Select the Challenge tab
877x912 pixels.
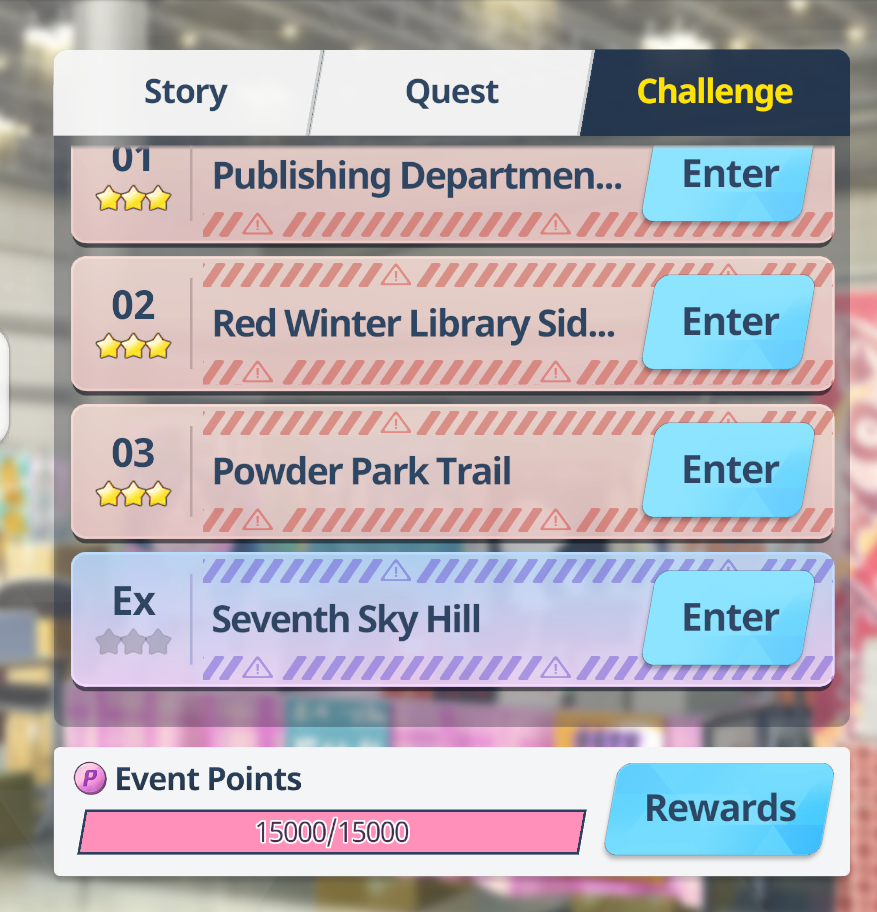[715, 93]
